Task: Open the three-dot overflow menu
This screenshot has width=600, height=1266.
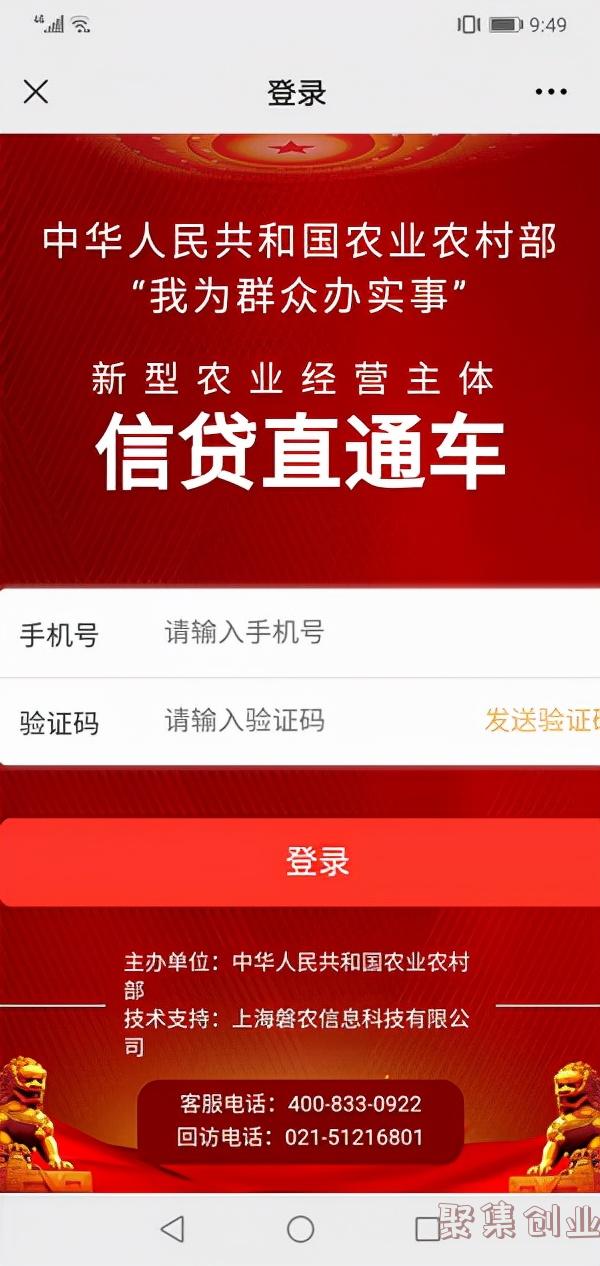Action: [x=551, y=92]
